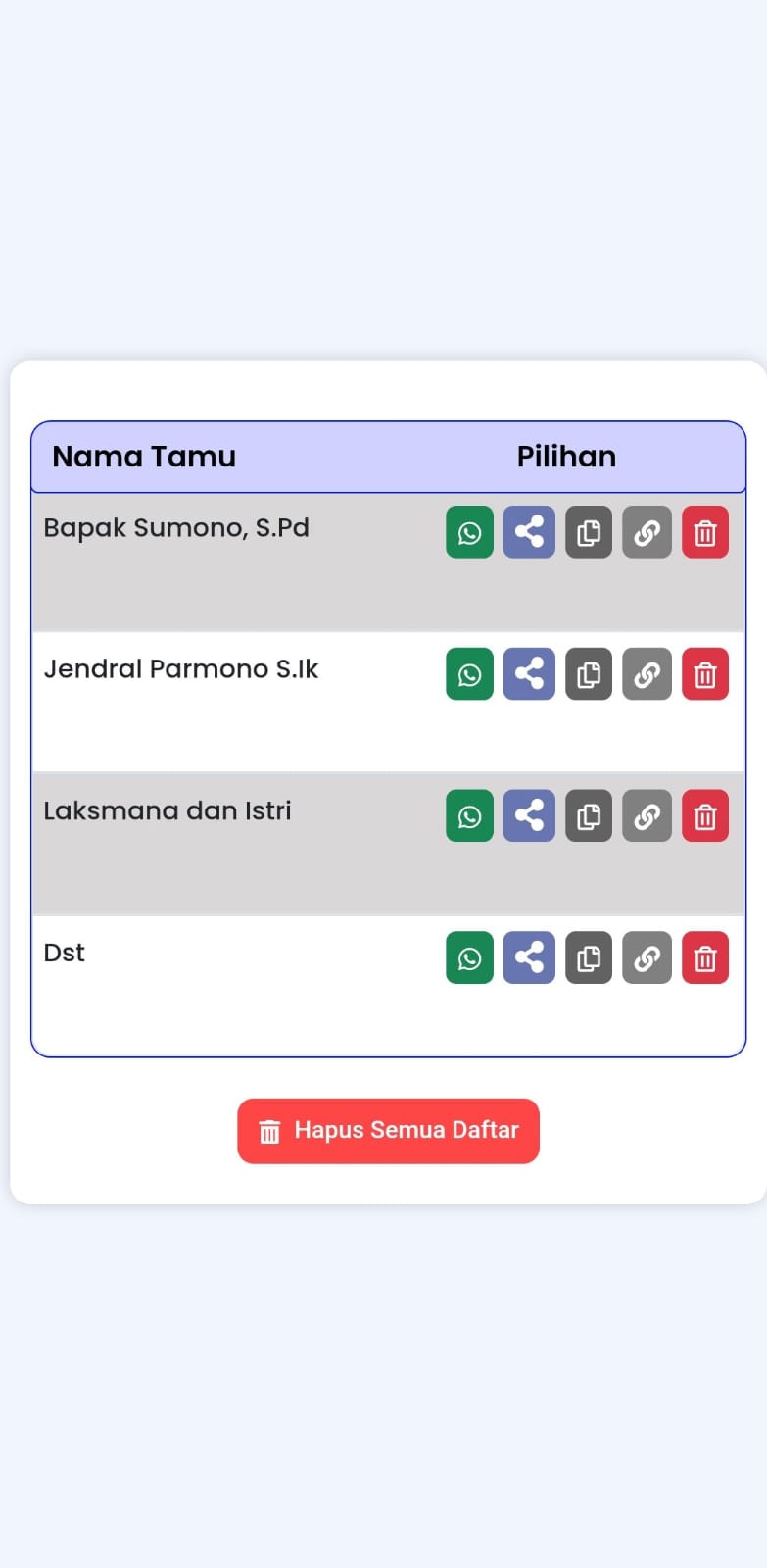
Task: Remove guest Dst with the trash icon
Action: 705,957
